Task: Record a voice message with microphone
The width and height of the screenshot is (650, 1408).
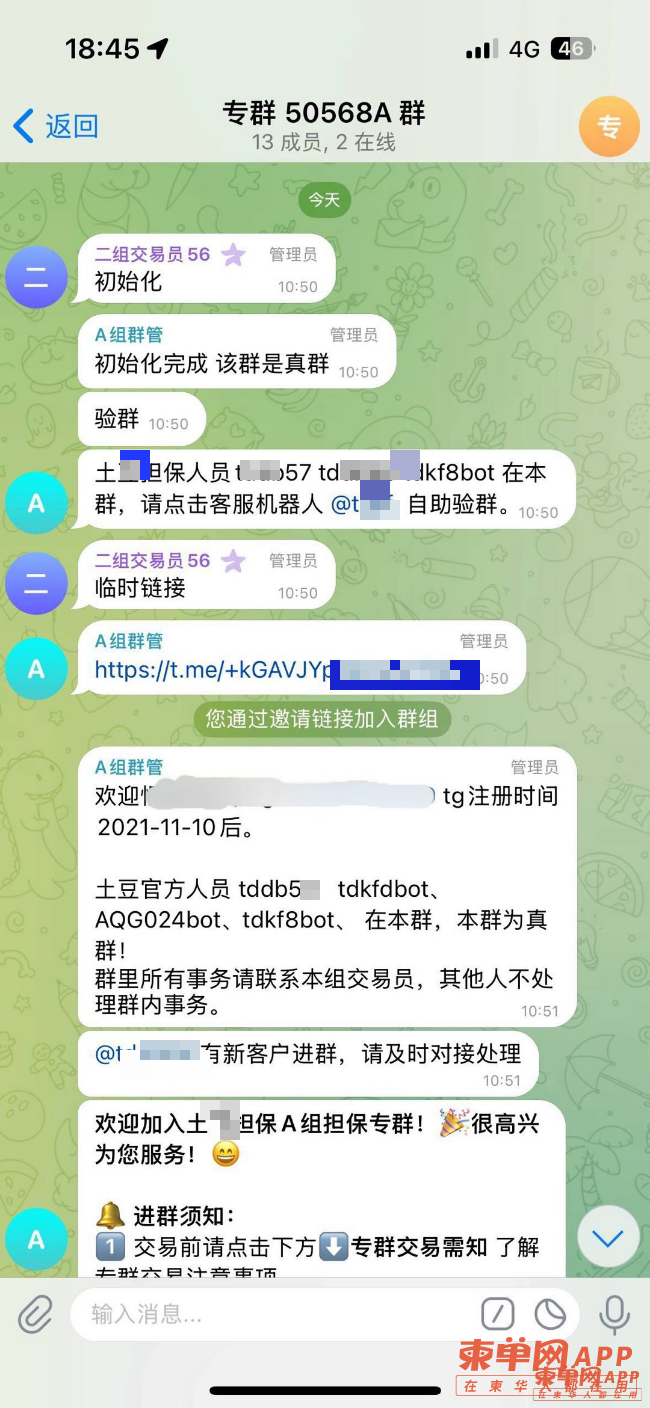Action: pos(612,1314)
